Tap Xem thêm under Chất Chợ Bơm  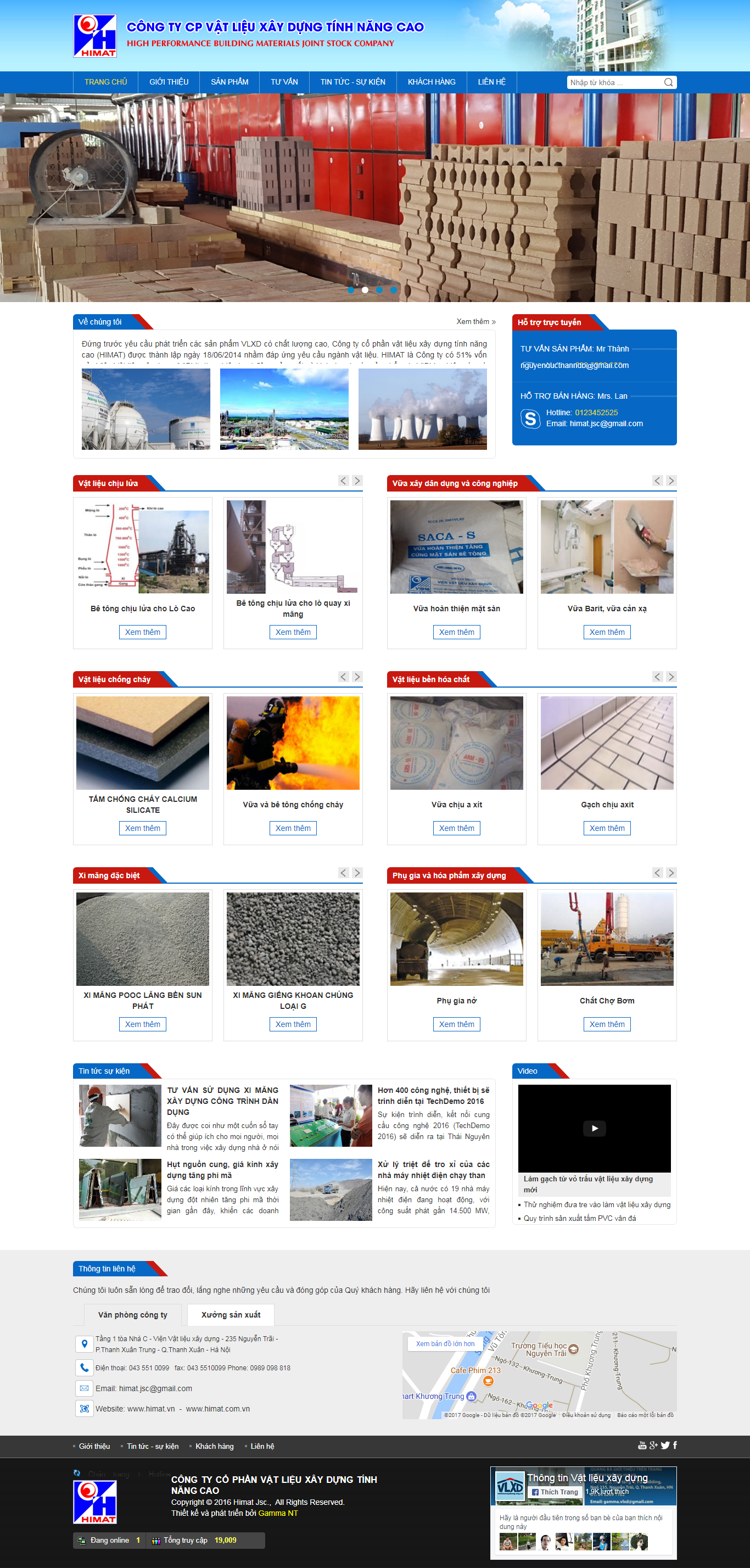(607, 1024)
